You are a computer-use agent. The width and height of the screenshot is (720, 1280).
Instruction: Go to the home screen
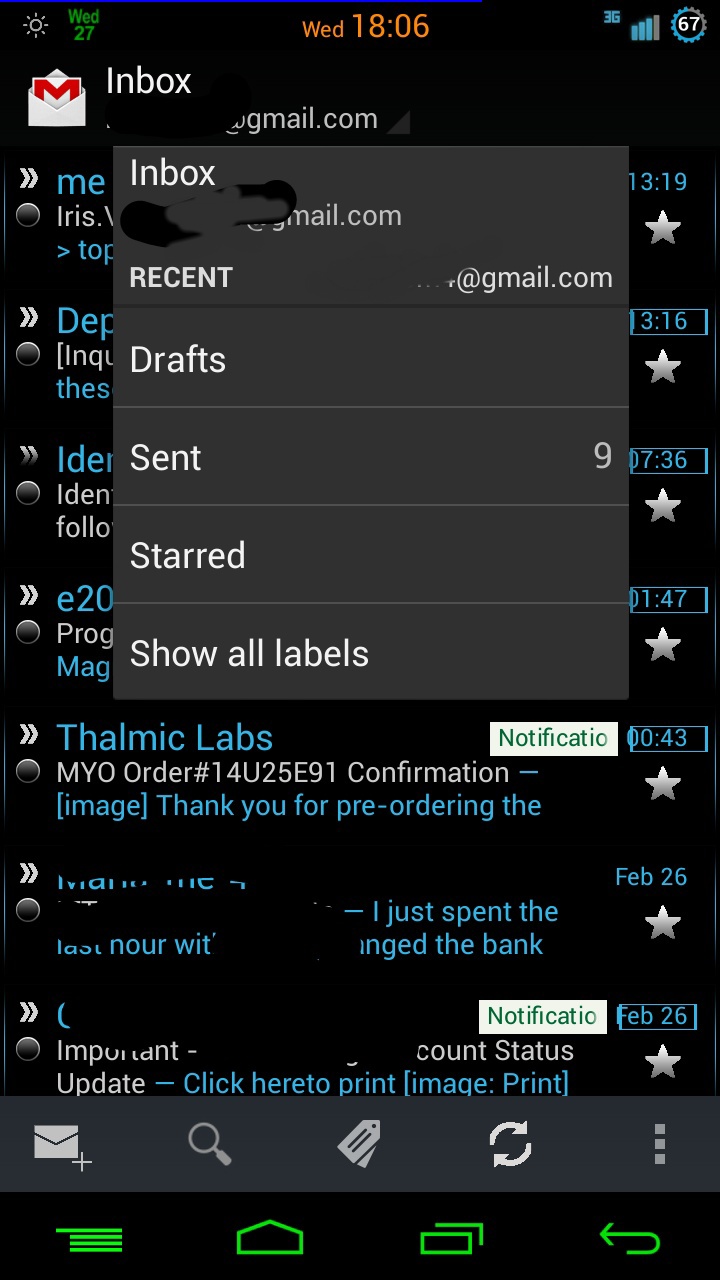click(270, 1238)
